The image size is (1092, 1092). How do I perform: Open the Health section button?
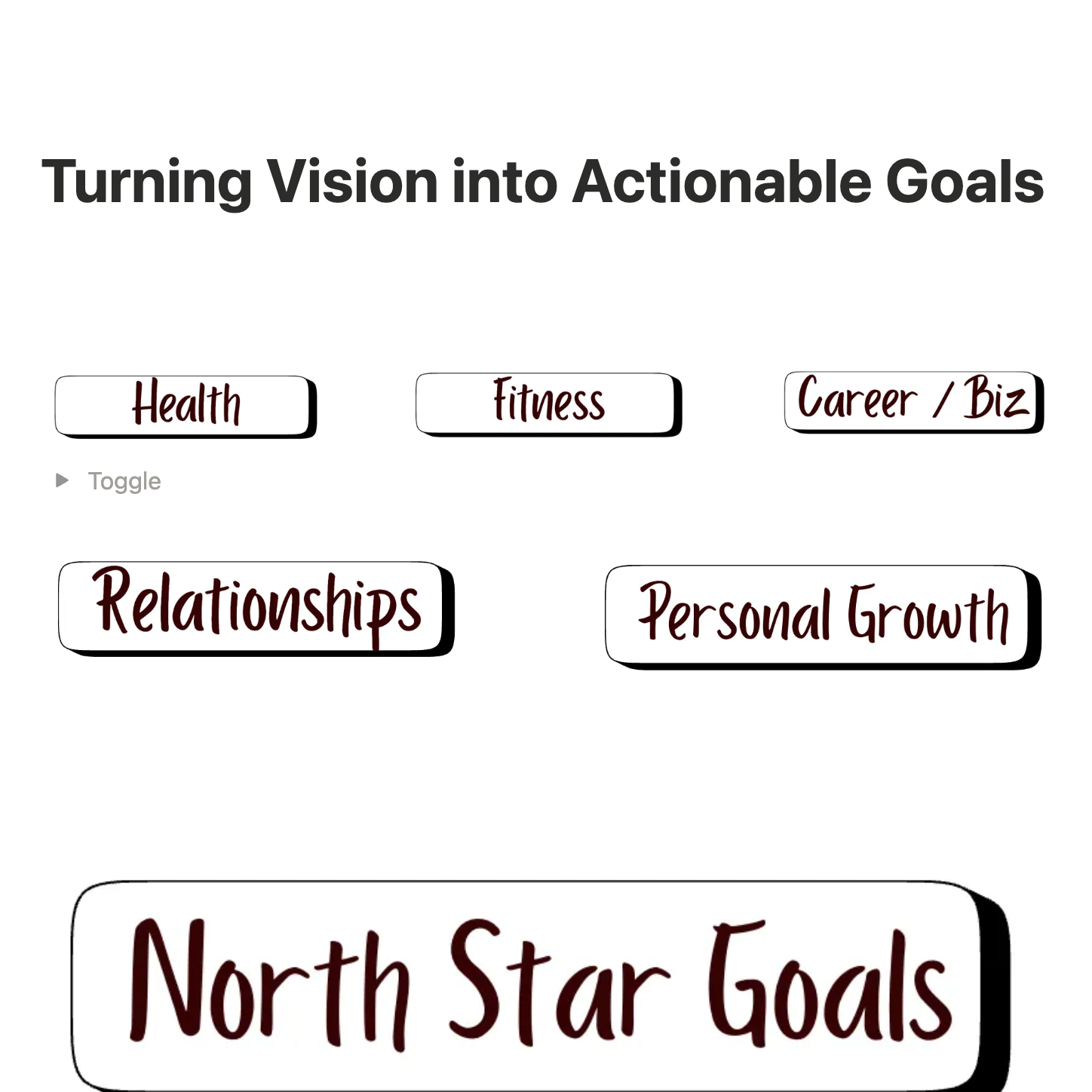click(185, 406)
